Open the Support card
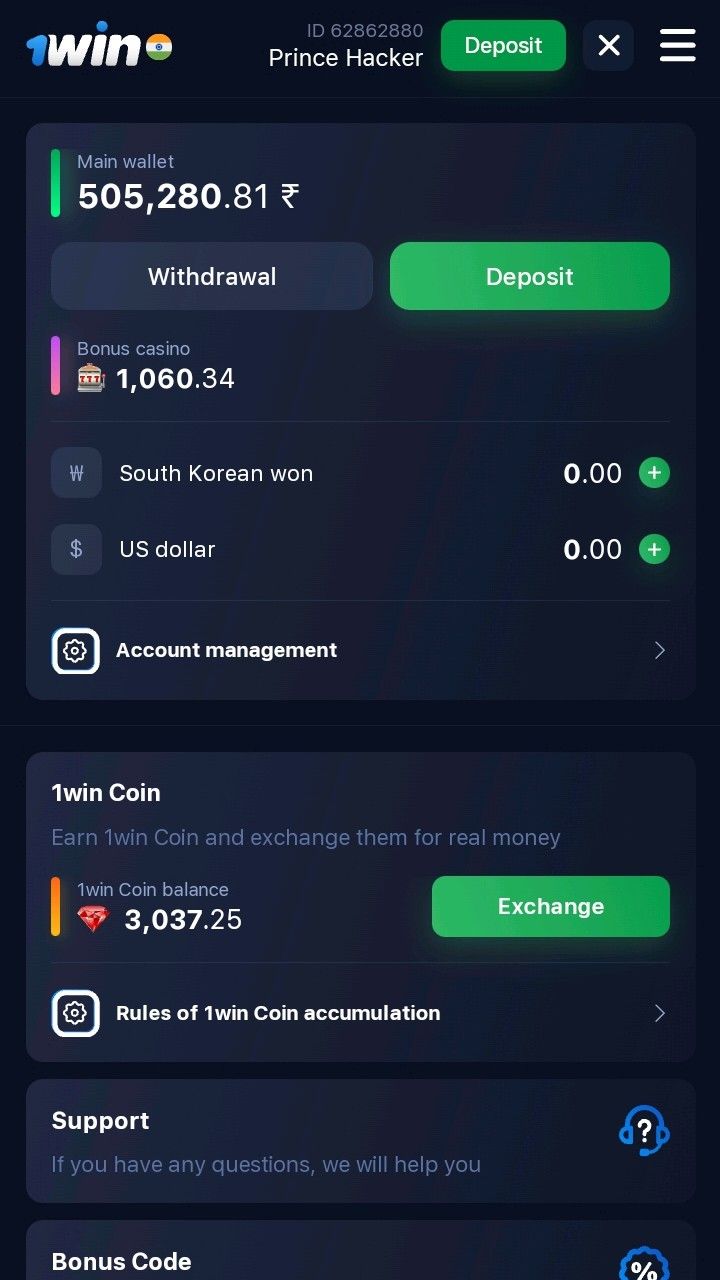Viewport: 720px width, 1280px height. tap(360, 1141)
